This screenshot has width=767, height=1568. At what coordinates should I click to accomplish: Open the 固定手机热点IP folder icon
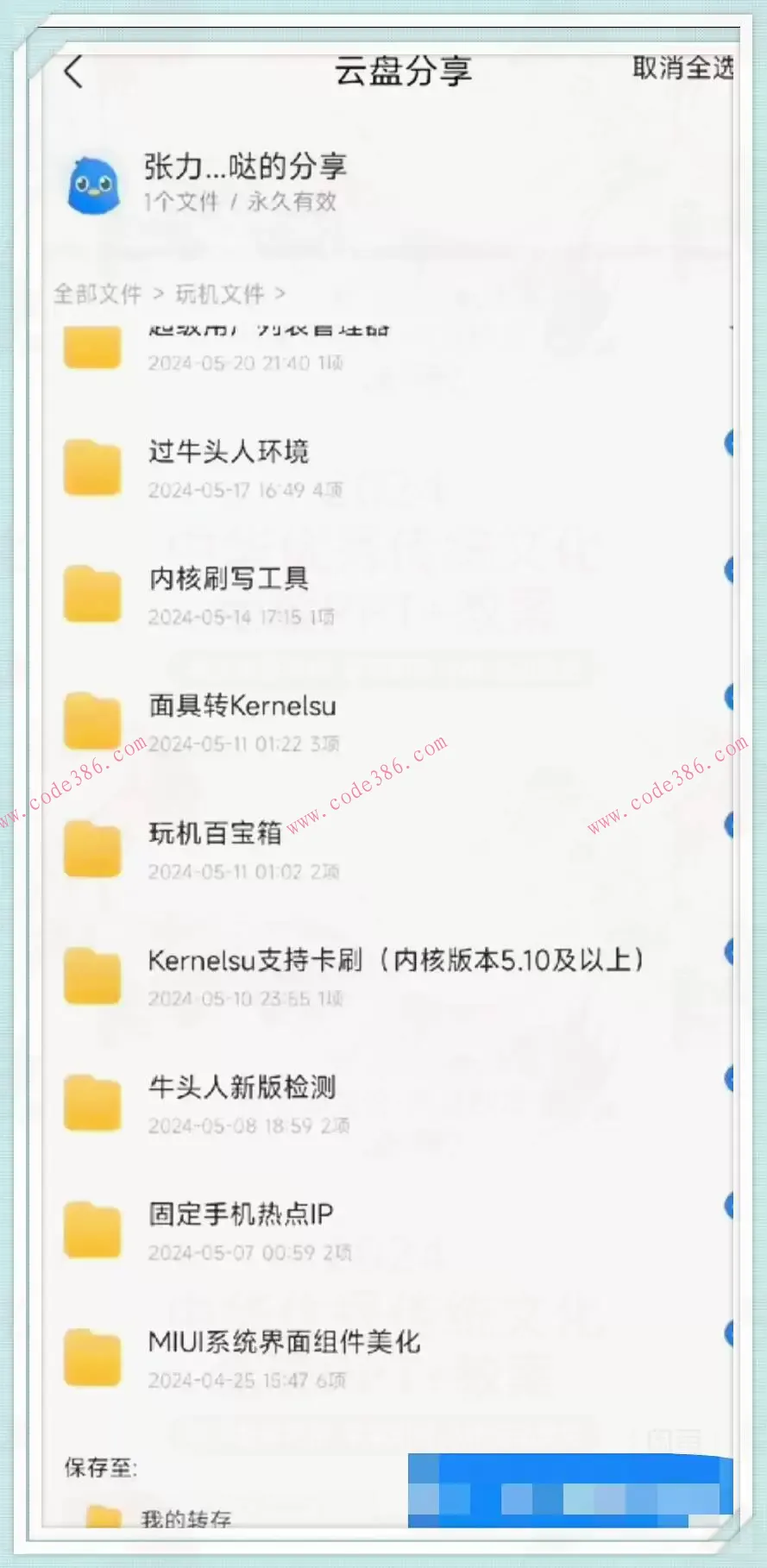(92, 1228)
